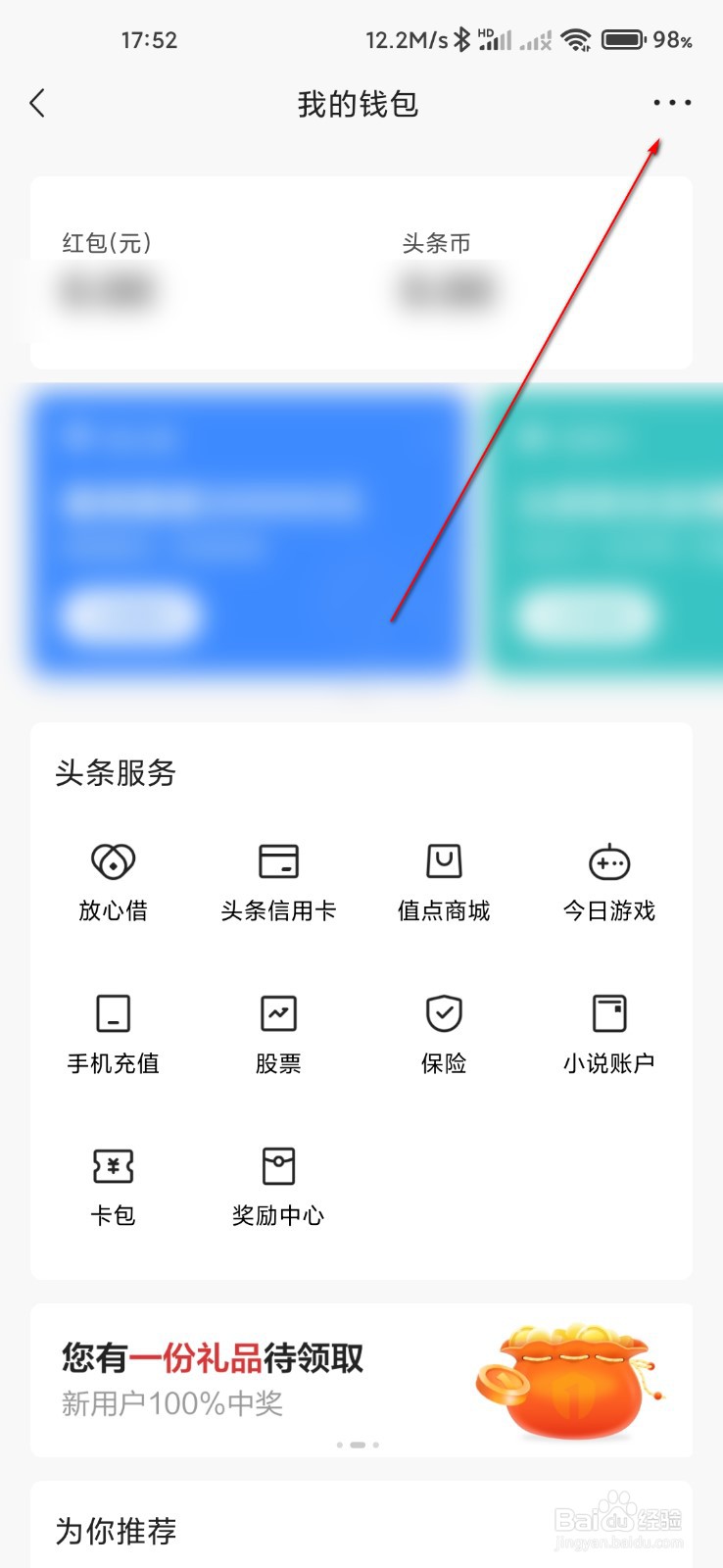
Task: Tap the 为你推荐 recommendation section header
Action: pyautogui.click(x=115, y=1532)
